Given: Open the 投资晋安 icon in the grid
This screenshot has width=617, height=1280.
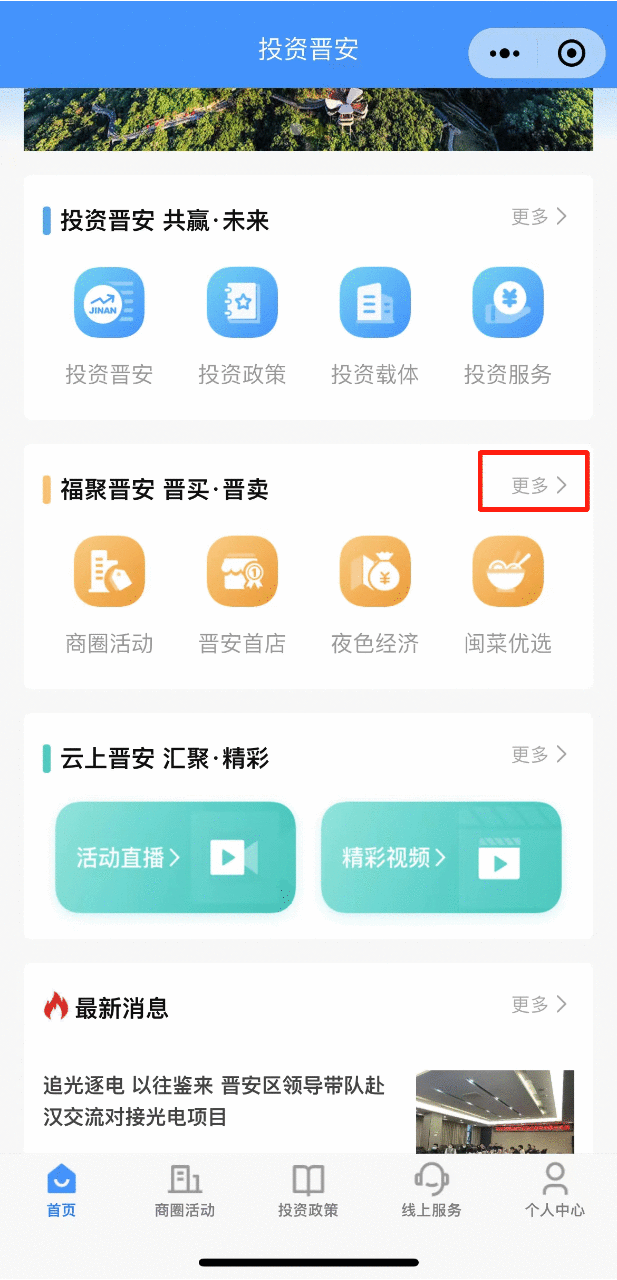Looking at the screenshot, I should (109, 303).
